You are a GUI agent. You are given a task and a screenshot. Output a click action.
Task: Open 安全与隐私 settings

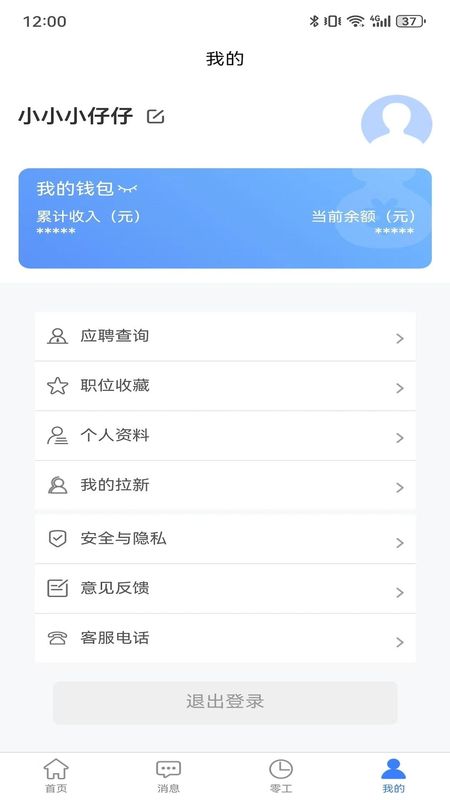225,539
